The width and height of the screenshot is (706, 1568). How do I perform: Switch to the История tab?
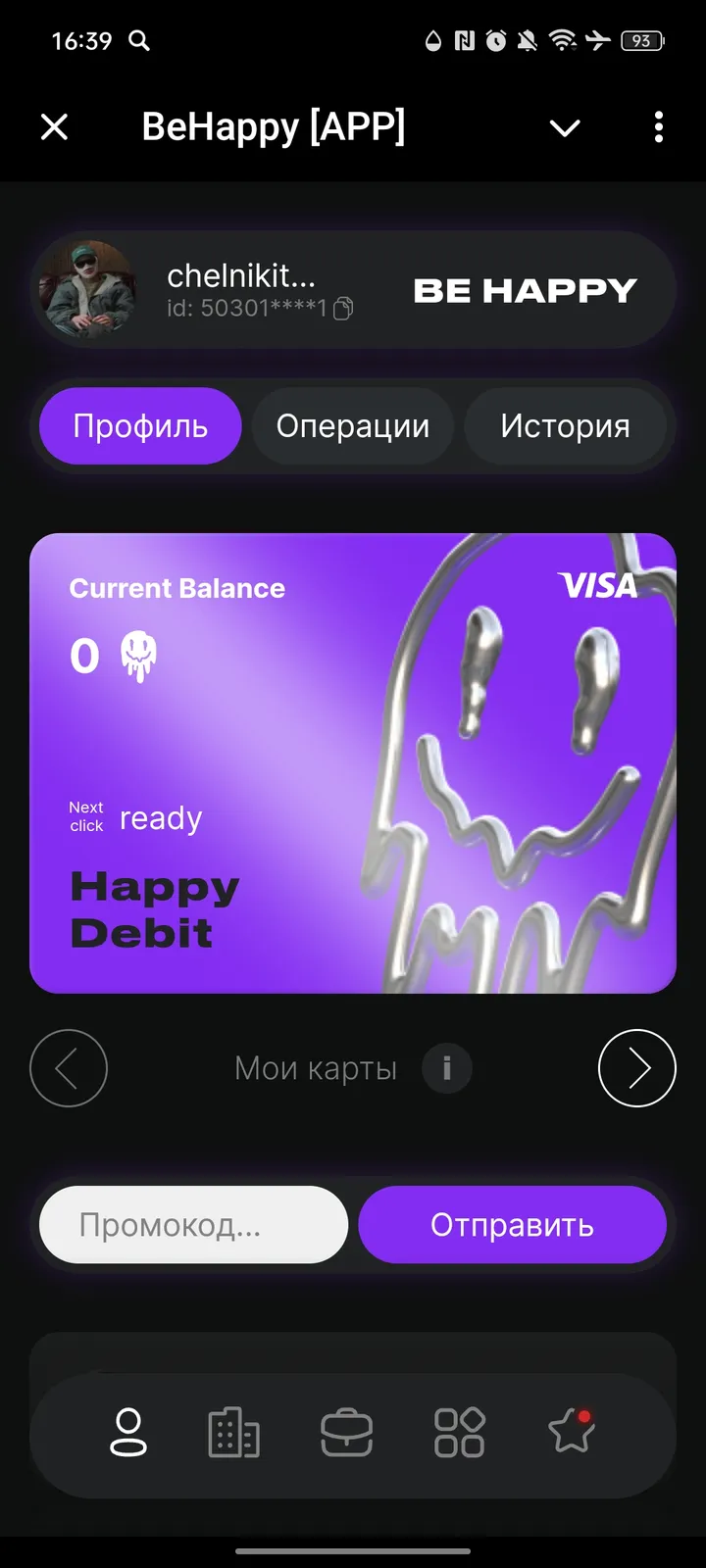point(567,425)
